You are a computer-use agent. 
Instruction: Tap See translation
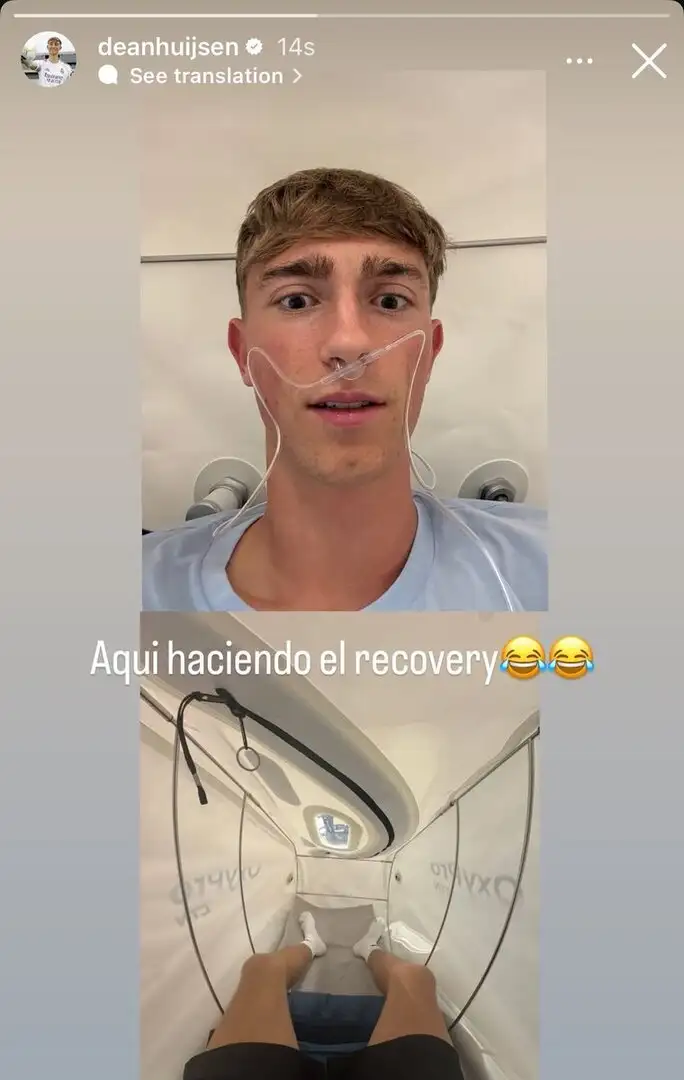coord(206,76)
